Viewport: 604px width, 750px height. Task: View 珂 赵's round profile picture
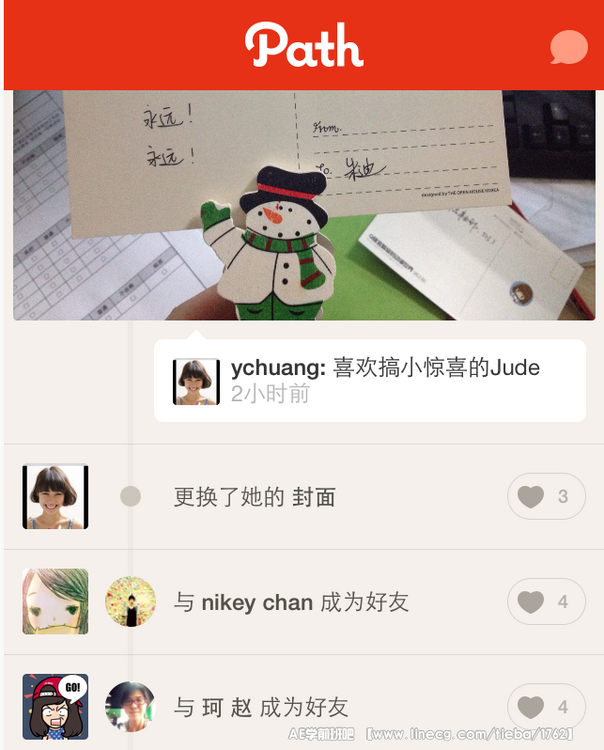(131, 707)
